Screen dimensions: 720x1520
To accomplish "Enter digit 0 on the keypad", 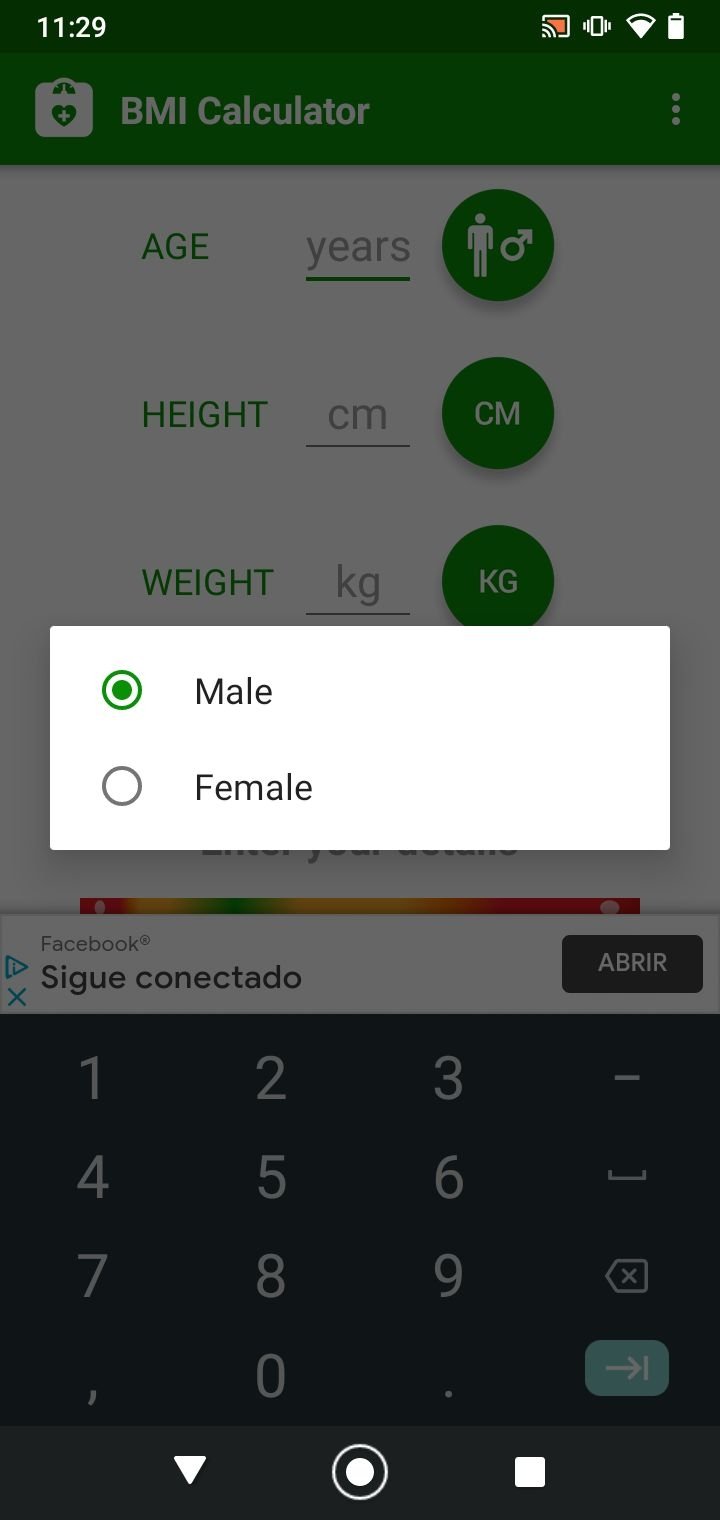I will pos(271,1376).
